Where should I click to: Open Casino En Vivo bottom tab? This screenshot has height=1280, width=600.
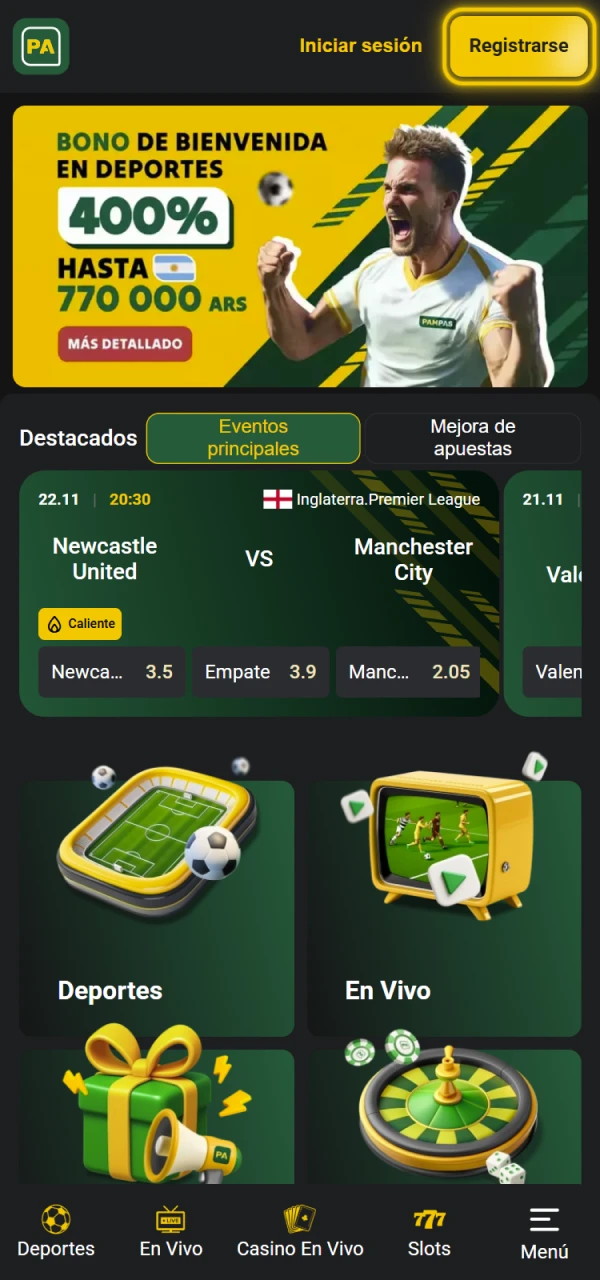click(x=300, y=1232)
